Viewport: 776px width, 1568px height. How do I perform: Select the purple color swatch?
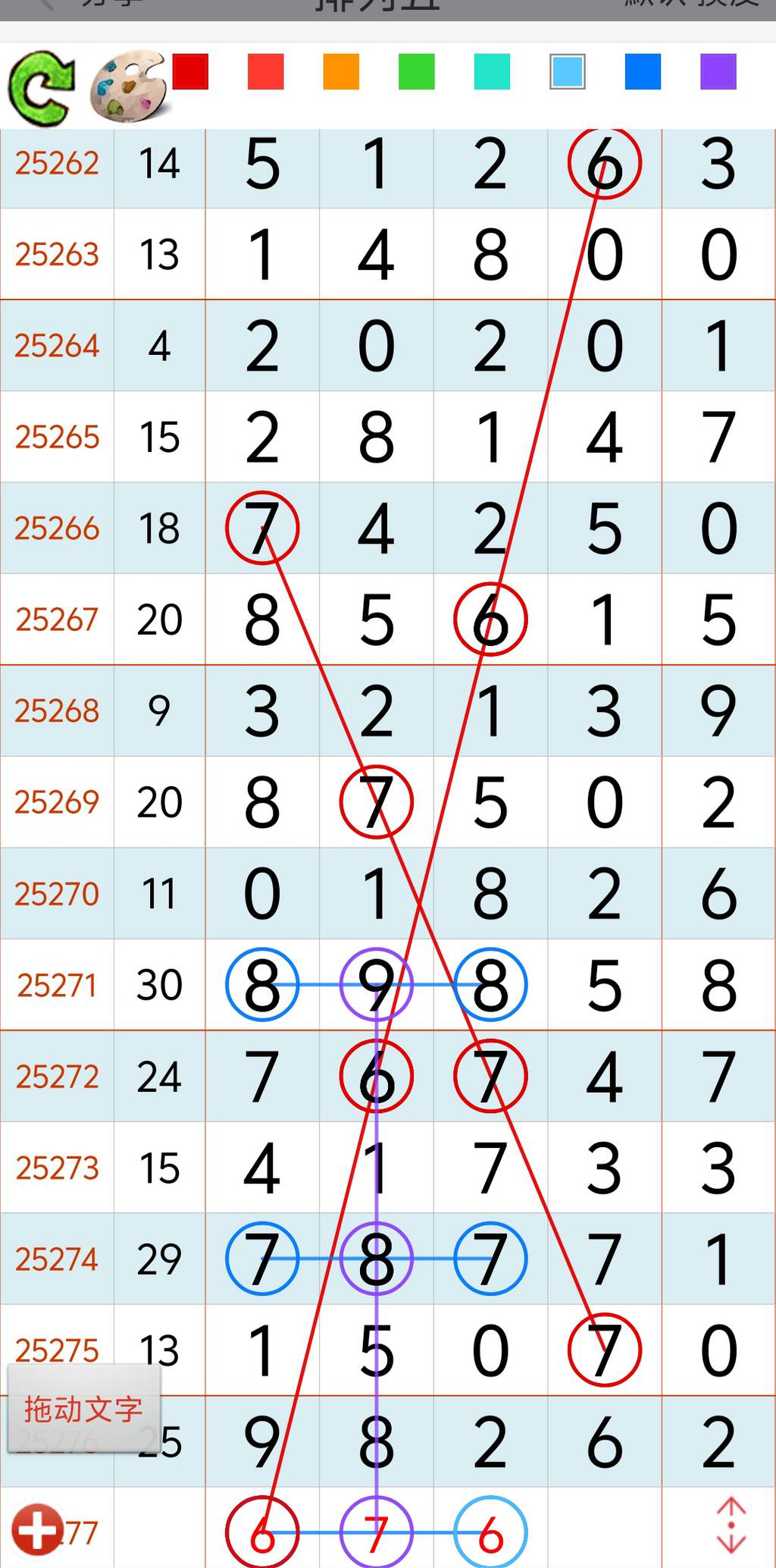716,72
